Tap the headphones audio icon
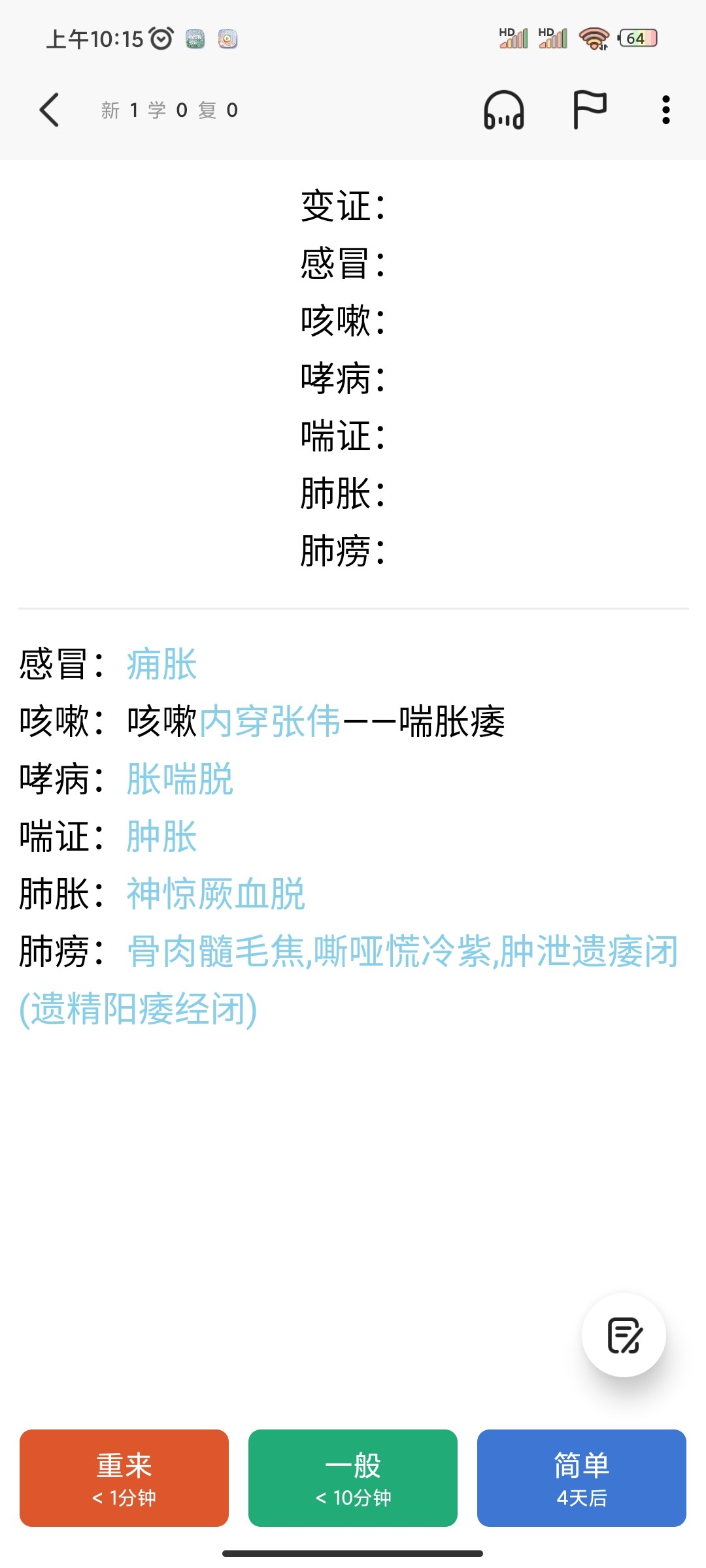Image resolution: width=706 pixels, height=1568 pixels. coord(503,110)
